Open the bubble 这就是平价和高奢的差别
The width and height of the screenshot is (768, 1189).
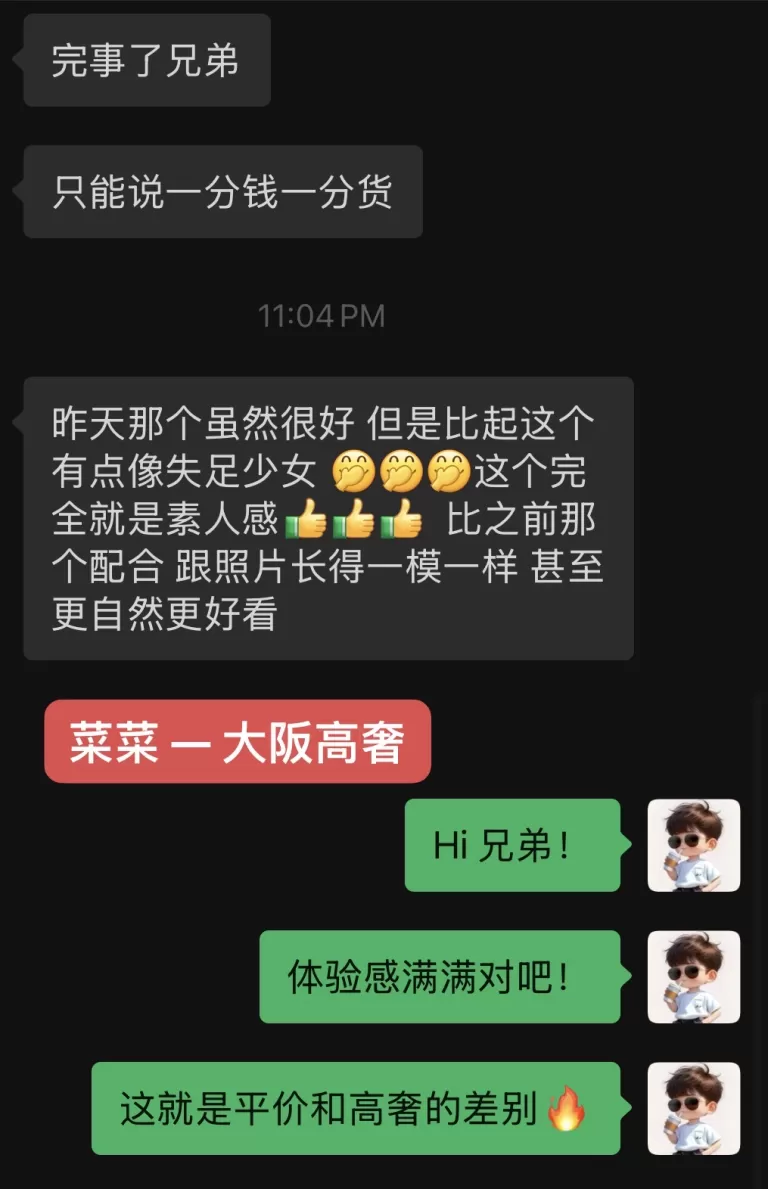[x=355, y=1109]
